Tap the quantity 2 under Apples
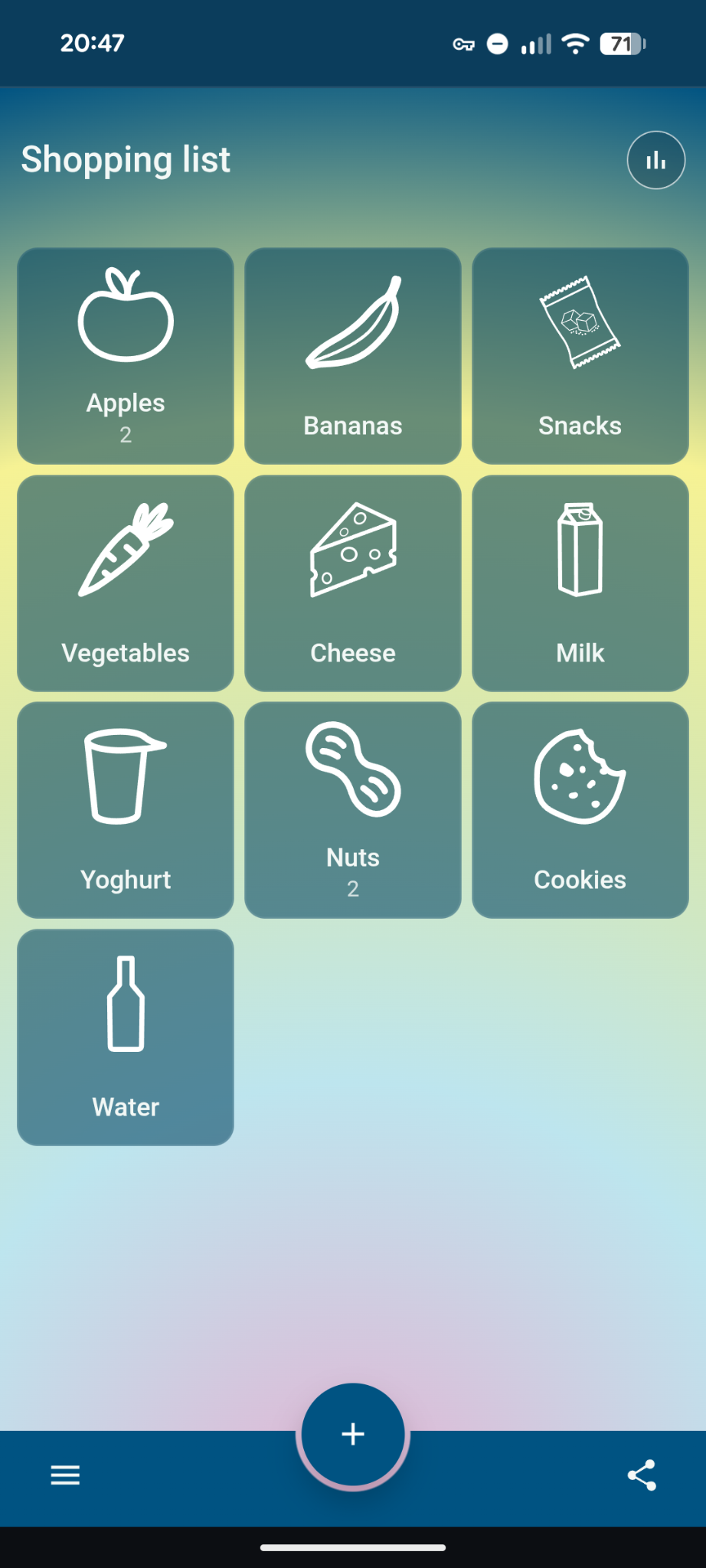706x1568 pixels. click(125, 435)
